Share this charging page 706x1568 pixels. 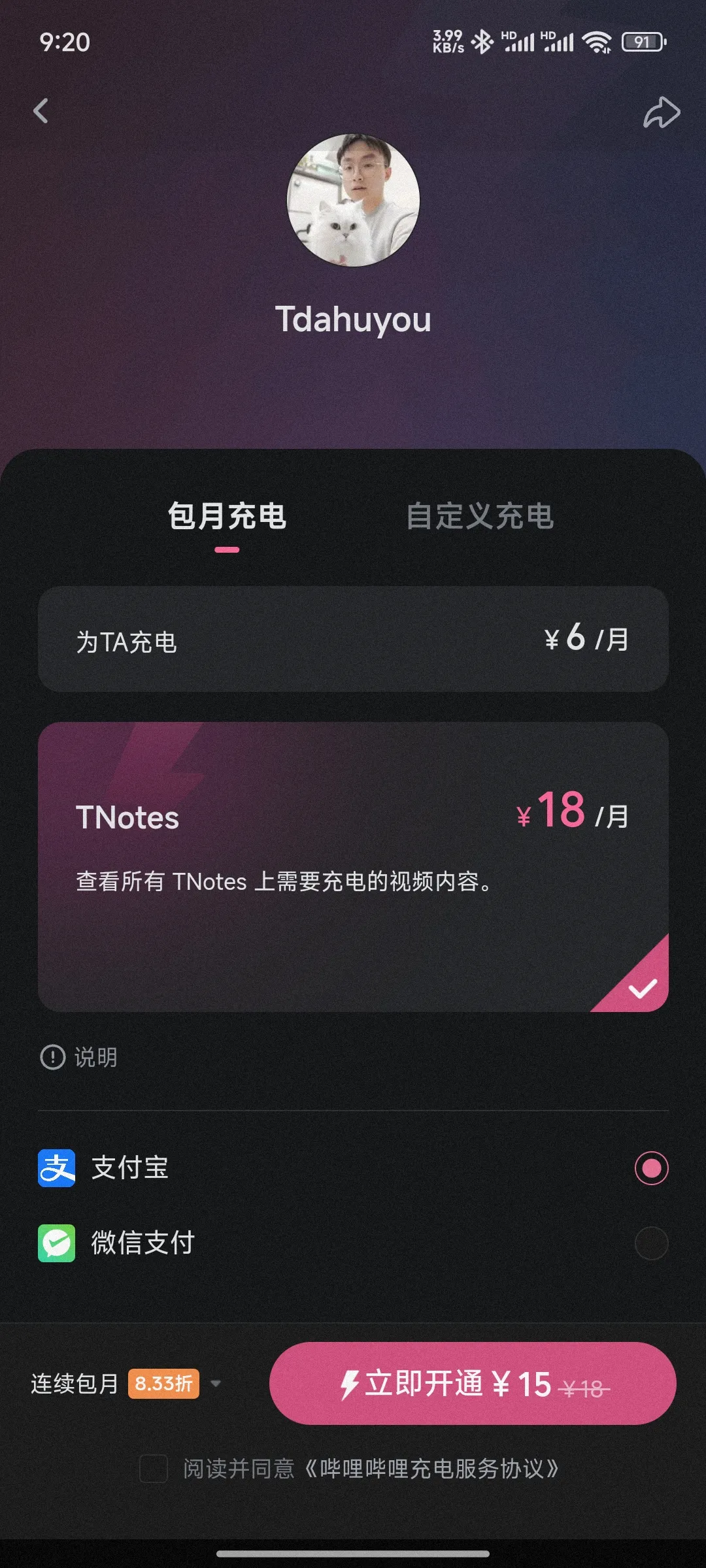click(661, 112)
